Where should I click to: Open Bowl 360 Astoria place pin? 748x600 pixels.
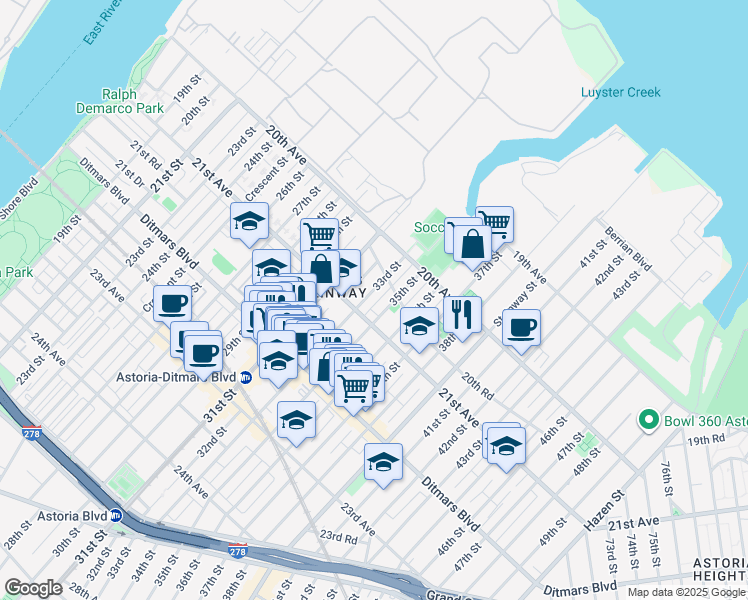[x=648, y=419]
